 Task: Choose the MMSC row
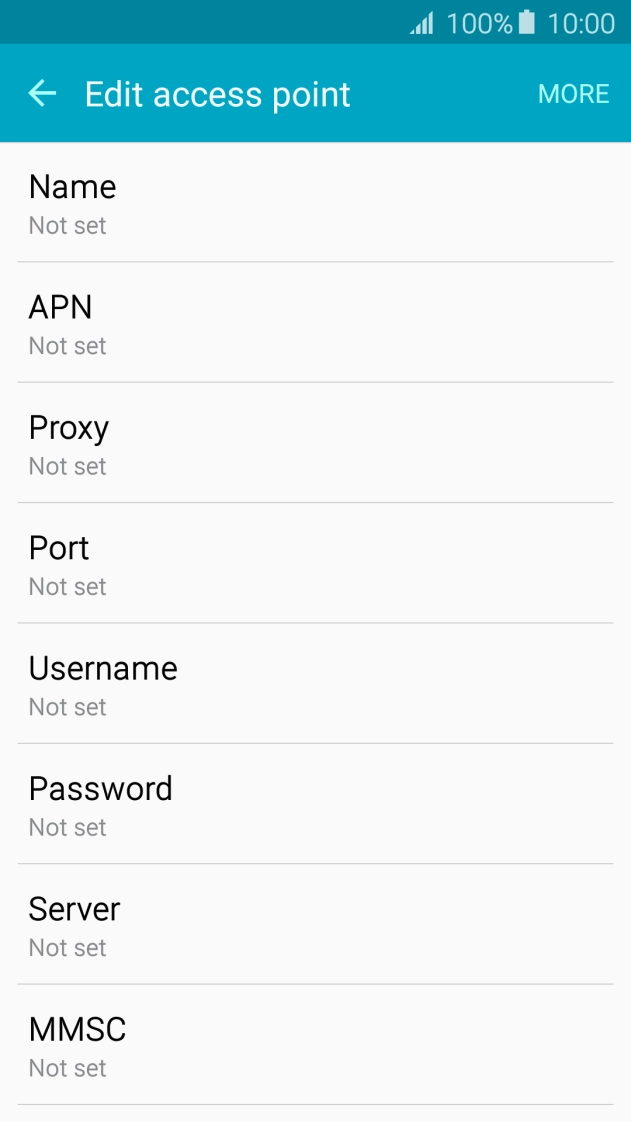pyautogui.click(x=316, y=1044)
